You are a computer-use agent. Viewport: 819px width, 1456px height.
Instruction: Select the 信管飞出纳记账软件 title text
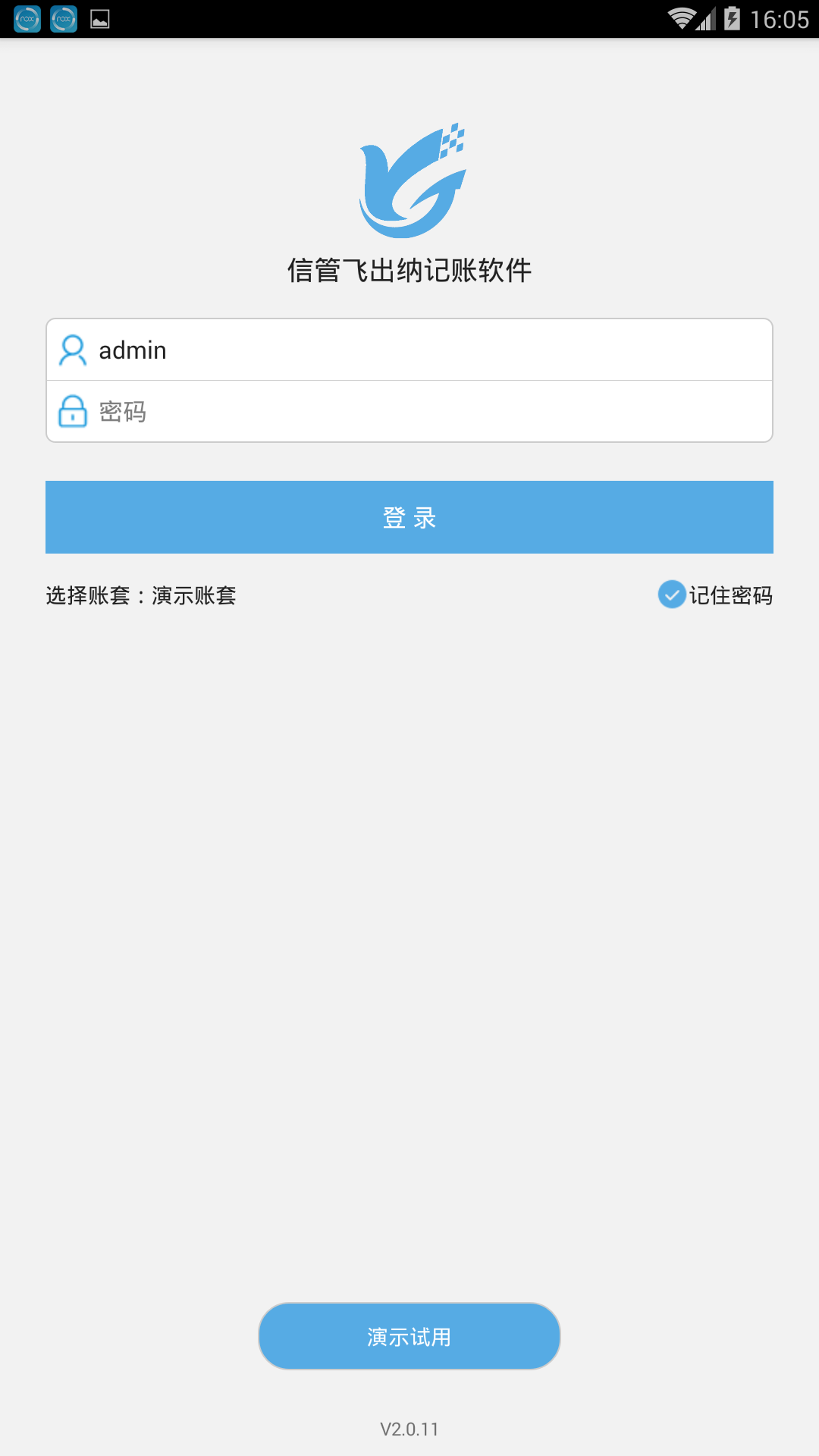coord(409,270)
